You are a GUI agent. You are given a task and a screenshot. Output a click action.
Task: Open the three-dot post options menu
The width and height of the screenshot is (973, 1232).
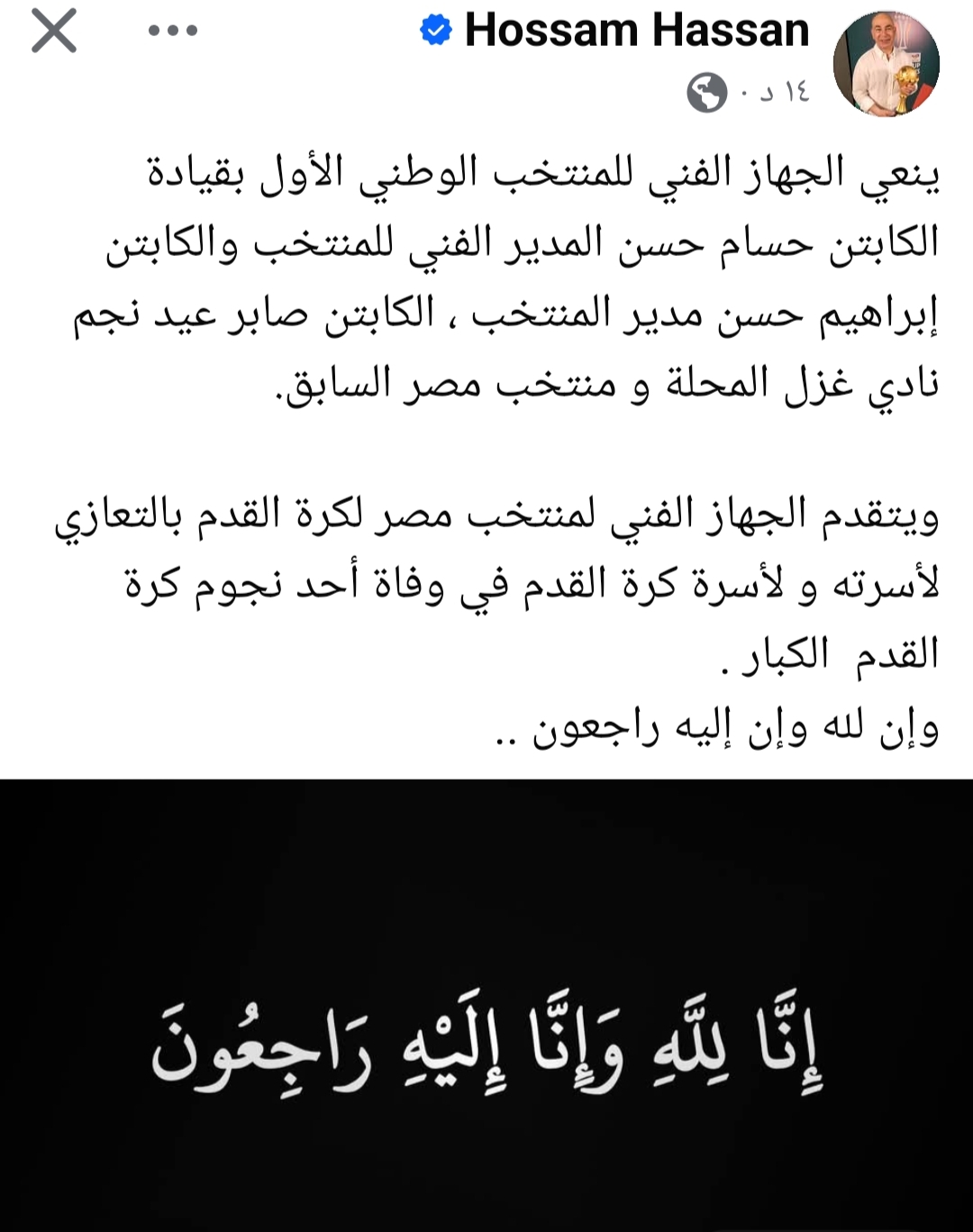click(x=172, y=32)
